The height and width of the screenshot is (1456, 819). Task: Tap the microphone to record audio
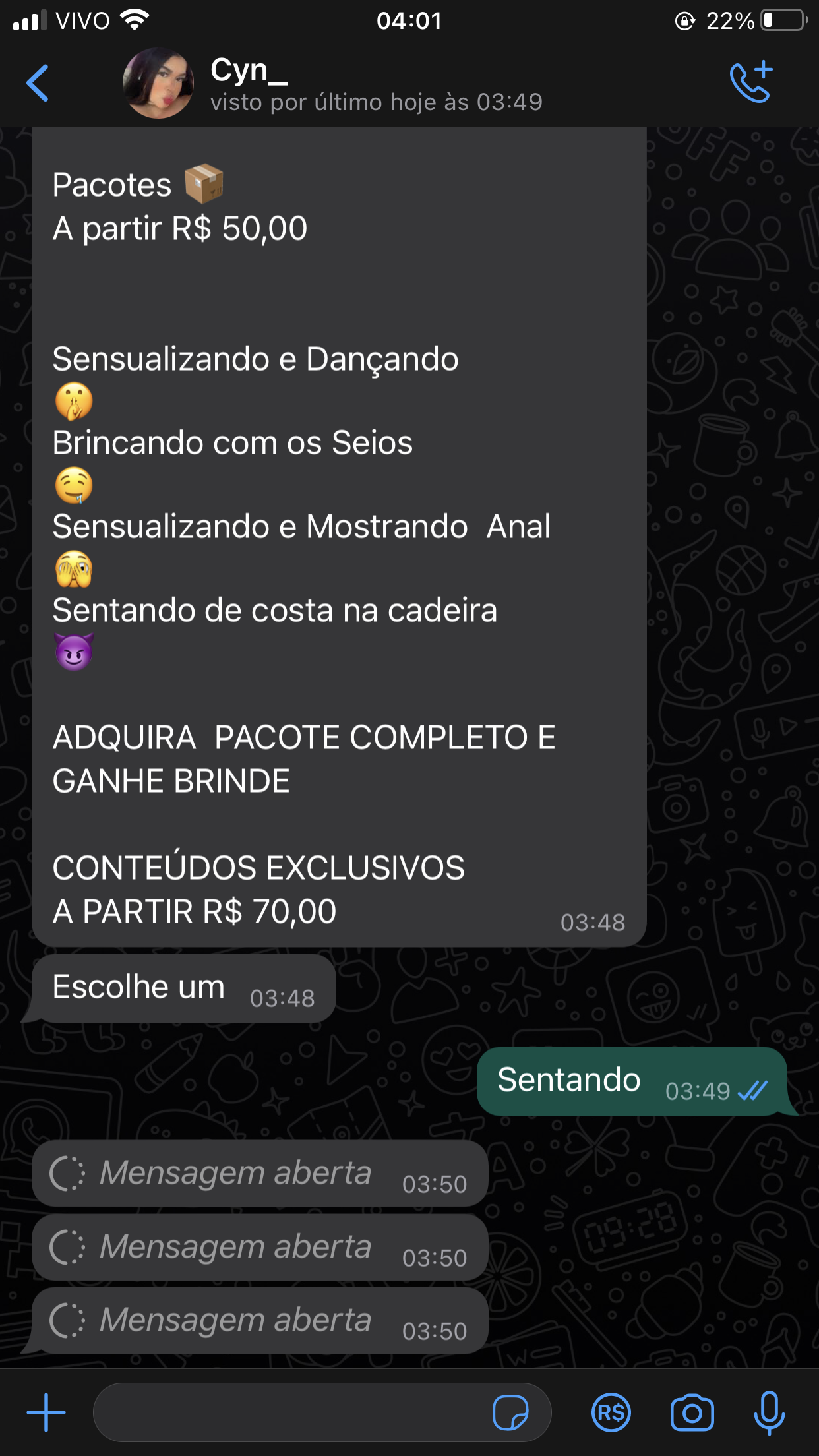click(769, 1412)
